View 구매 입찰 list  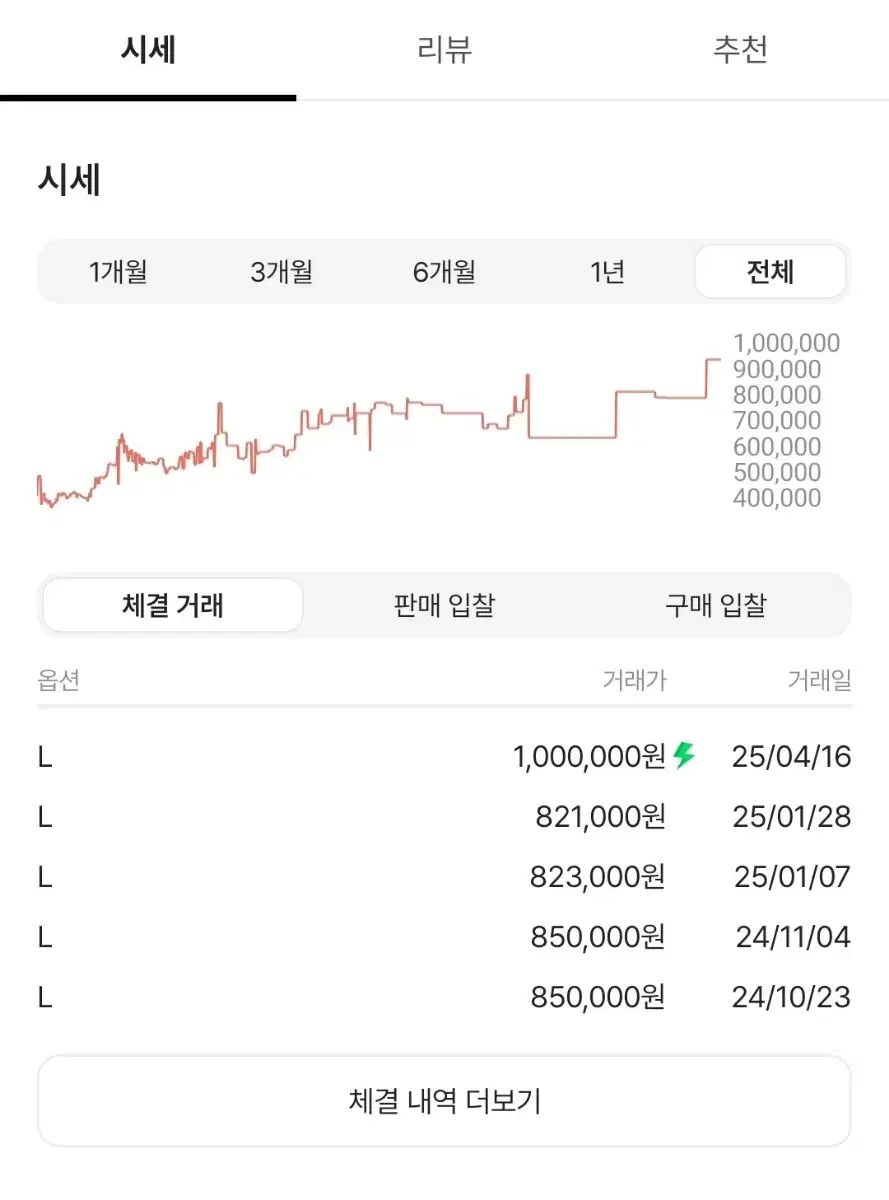pos(716,605)
